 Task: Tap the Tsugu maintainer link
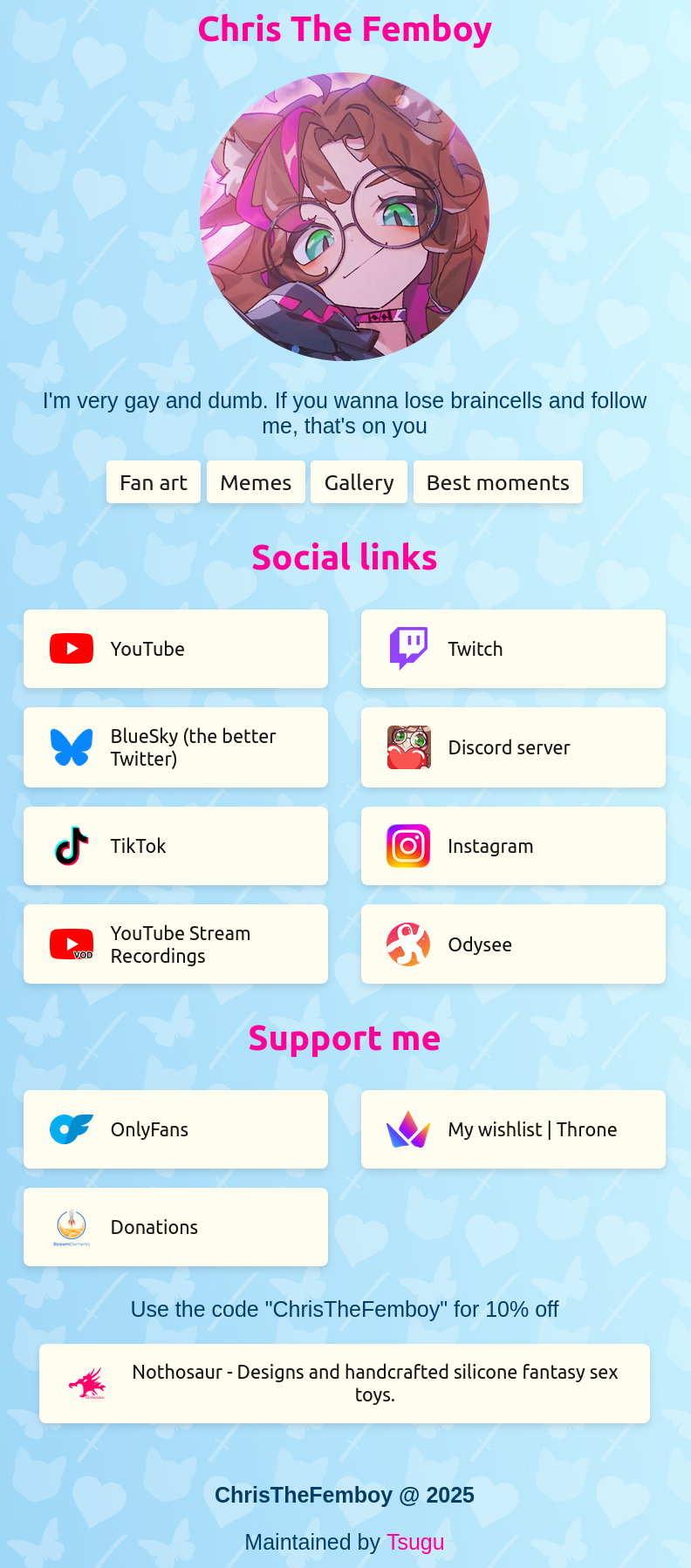415,1542
